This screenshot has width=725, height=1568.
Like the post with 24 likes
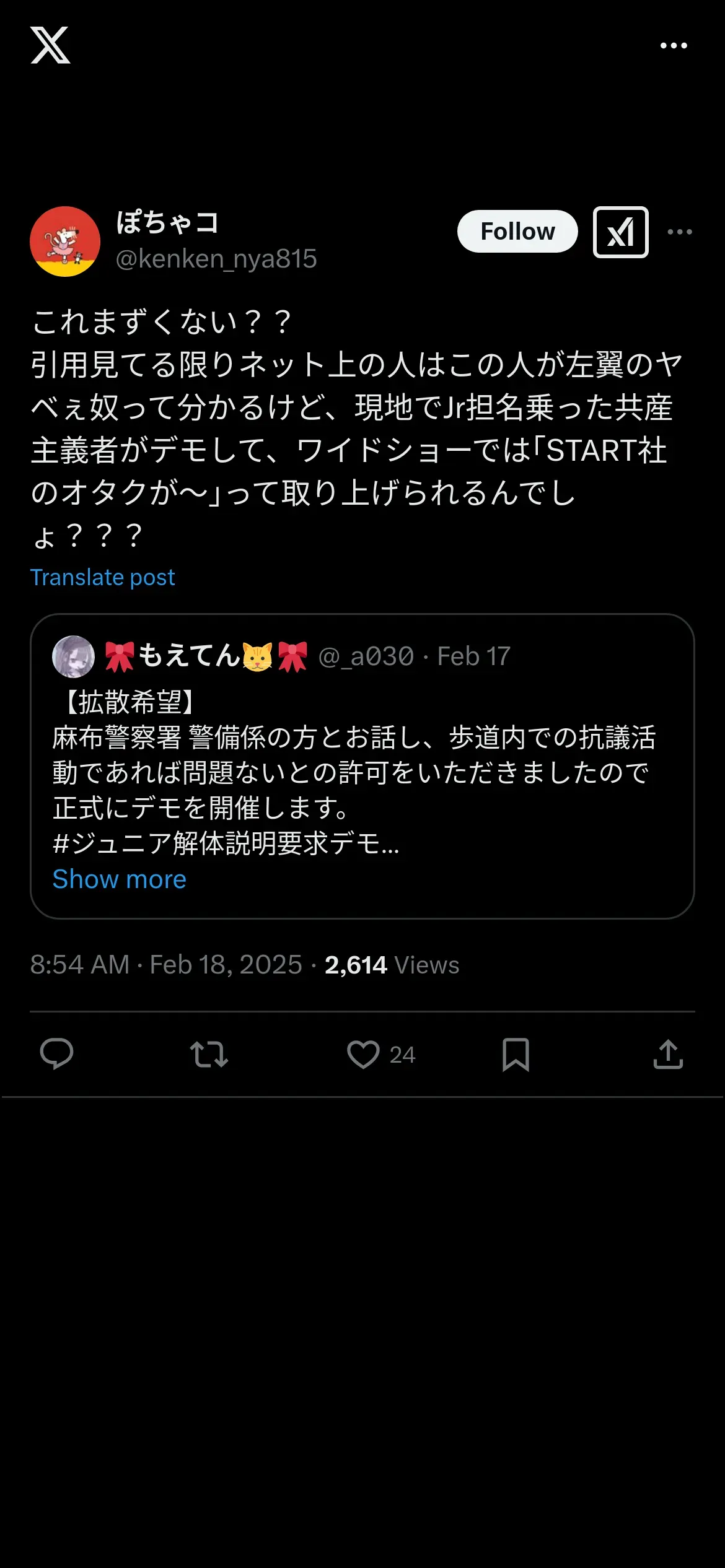point(364,1054)
